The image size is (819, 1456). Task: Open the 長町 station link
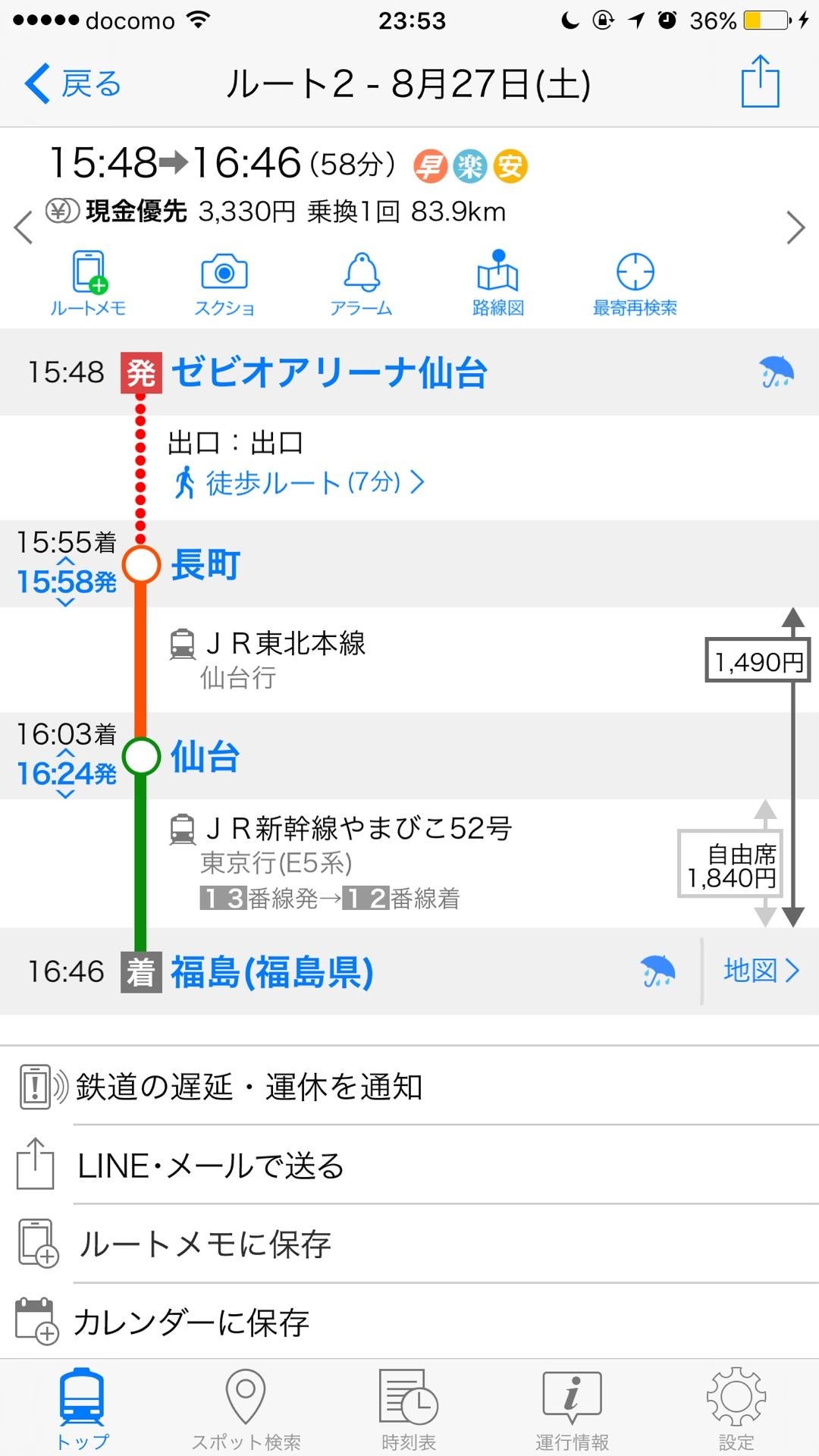tap(206, 565)
